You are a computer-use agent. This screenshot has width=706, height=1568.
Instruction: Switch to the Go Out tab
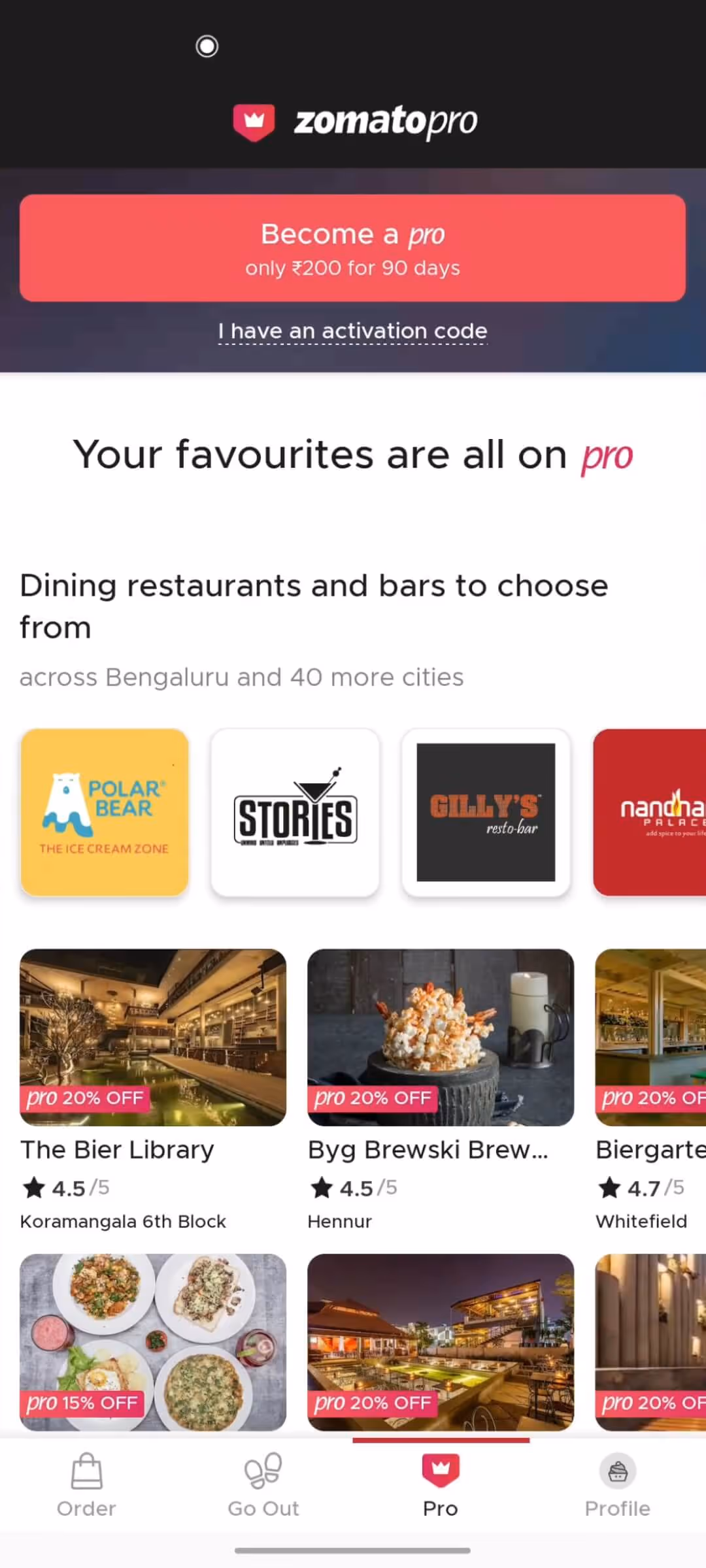263,1486
